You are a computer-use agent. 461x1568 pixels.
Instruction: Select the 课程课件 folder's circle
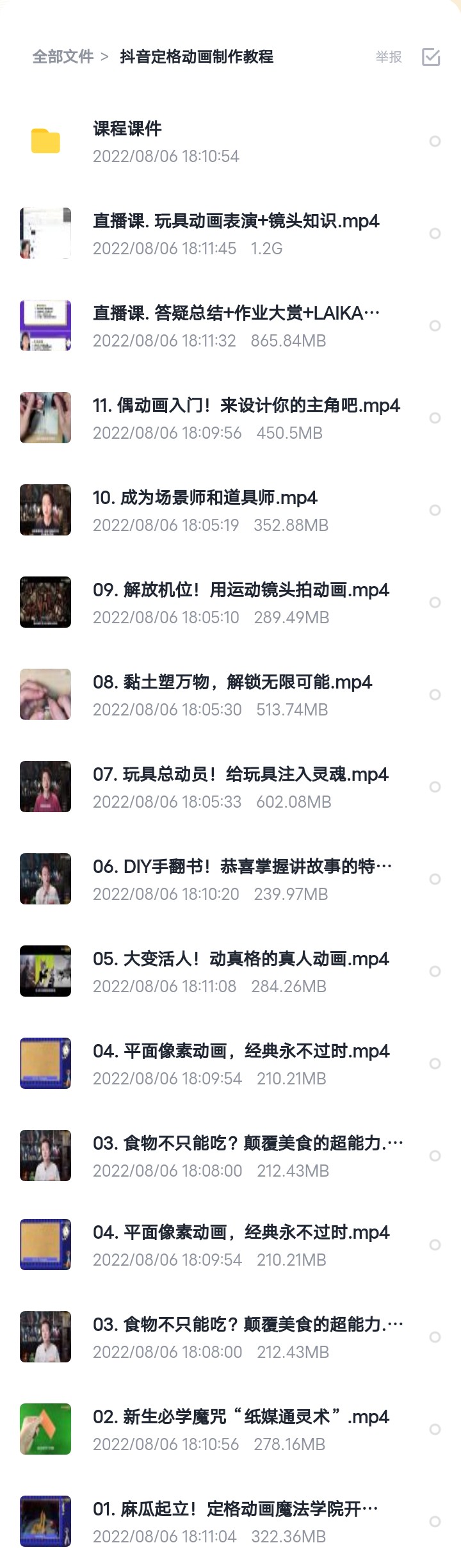435,142
